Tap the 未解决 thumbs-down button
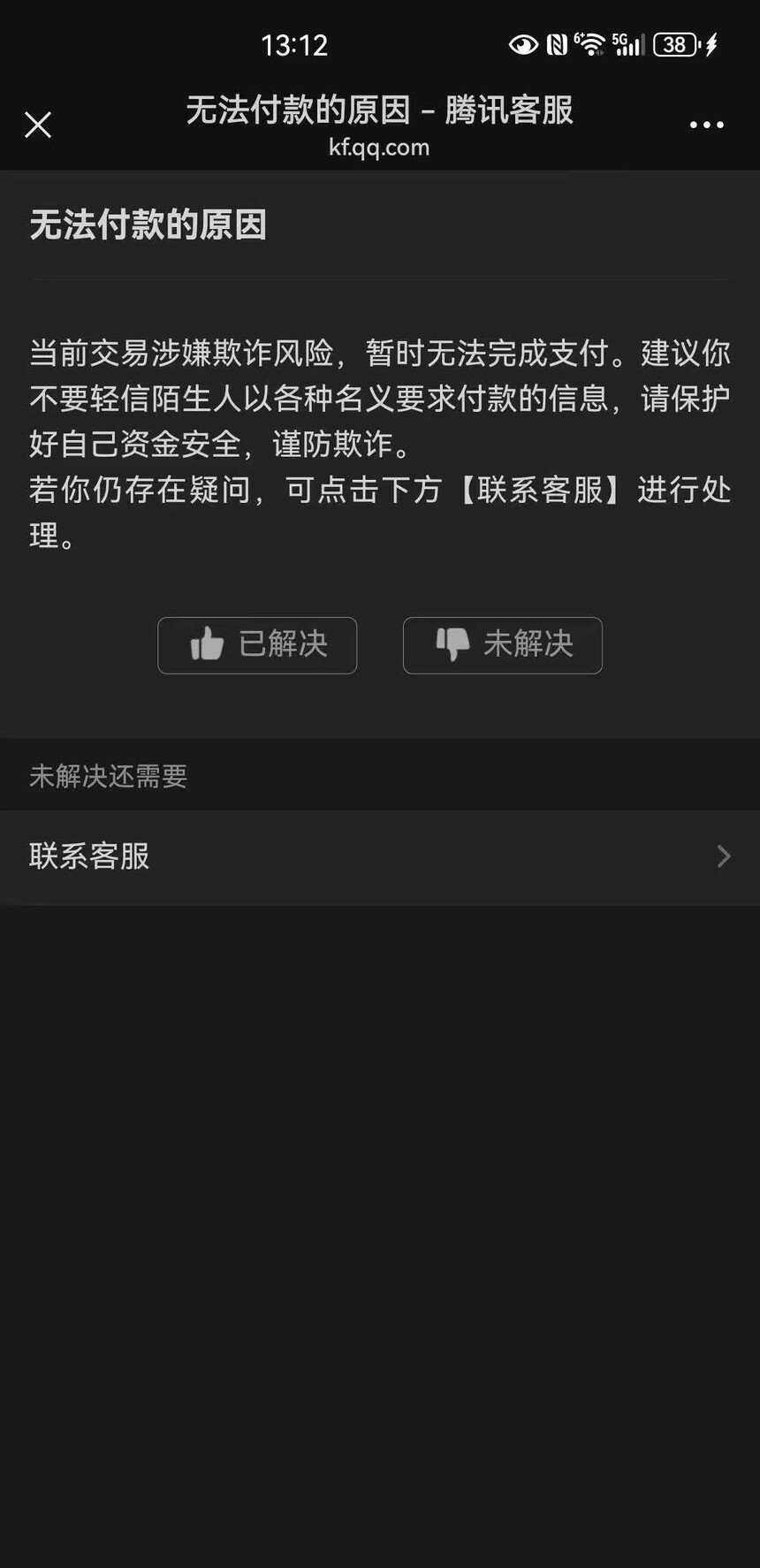The height and width of the screenshot is (1568, 760). click(503, 645)
